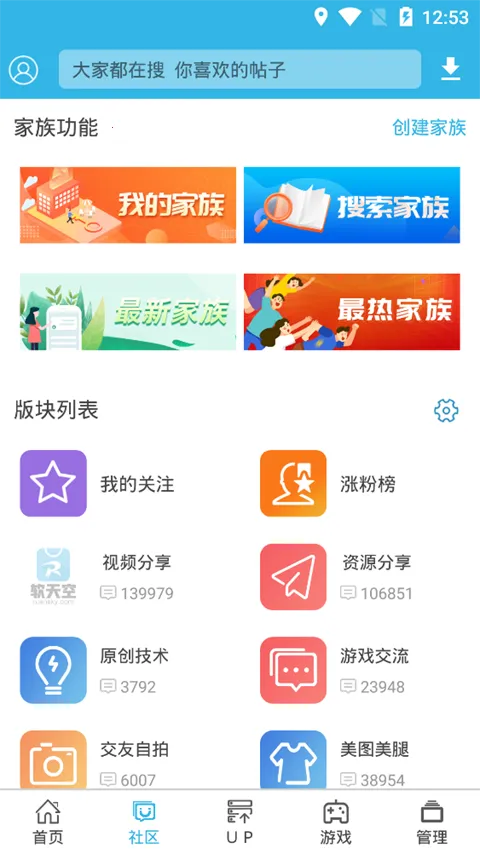
Task: Open the 我的家族 banner
Action: coord(128,205)
